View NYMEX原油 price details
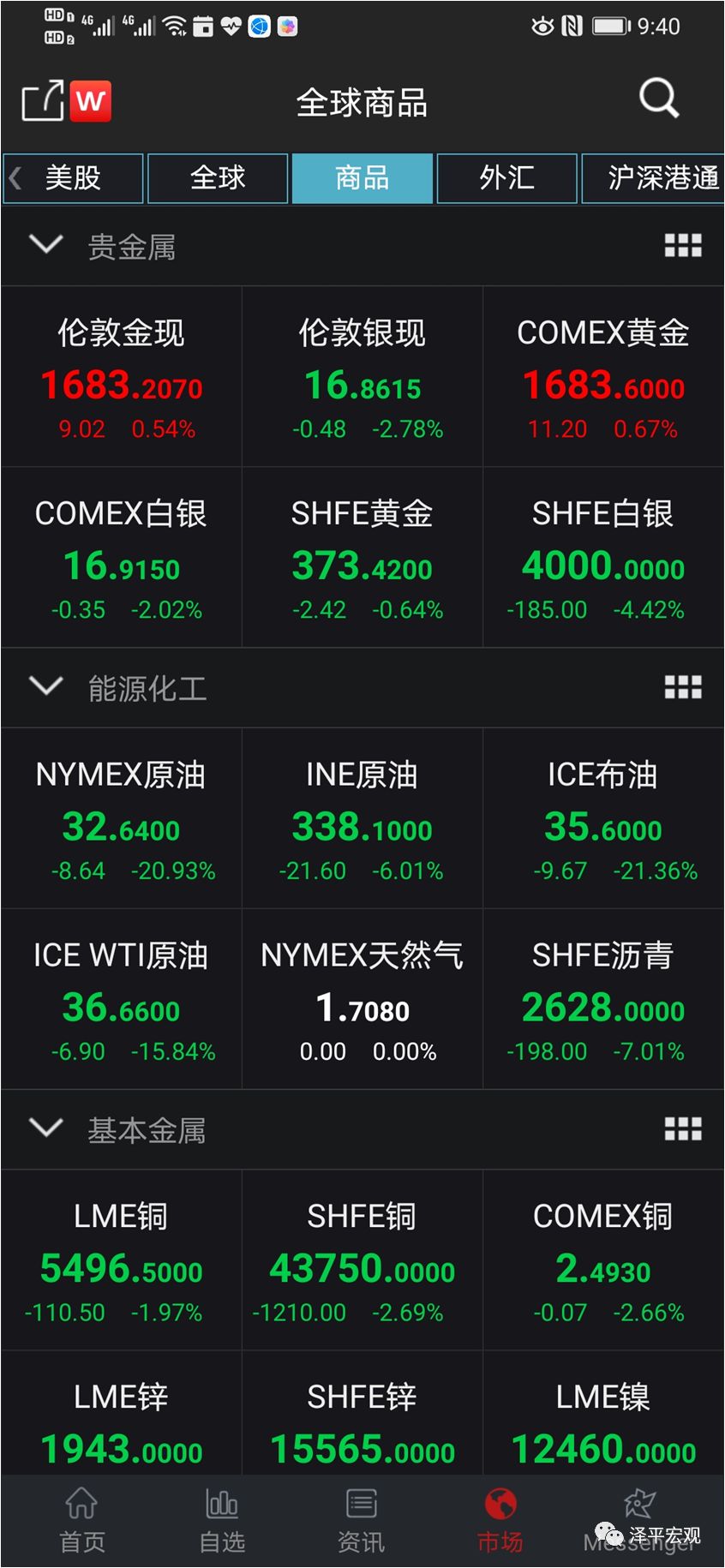The height and width of the screenshot is (1568, 725). pos(122,819)
